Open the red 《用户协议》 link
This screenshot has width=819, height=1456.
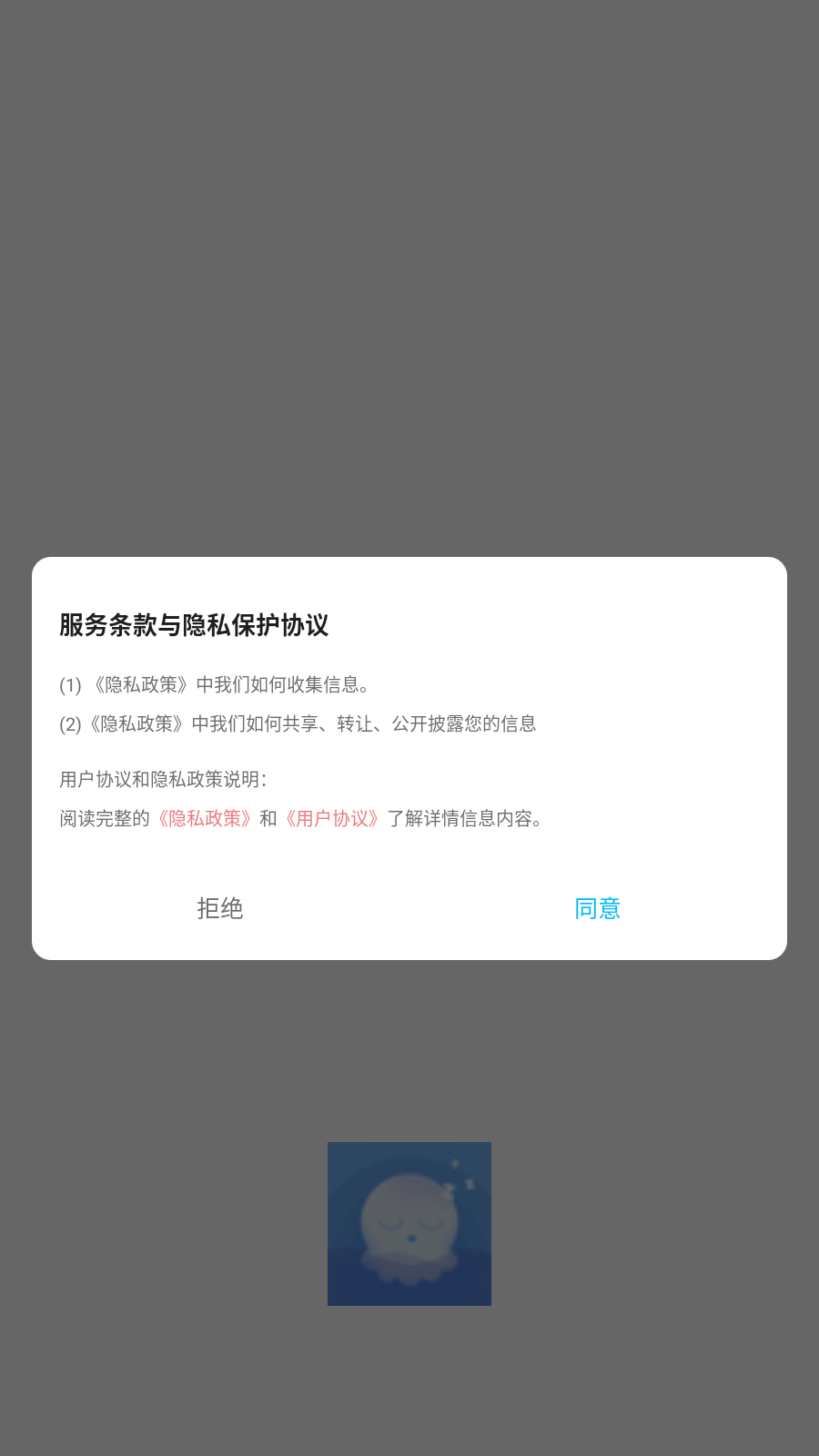pos(331,818)
